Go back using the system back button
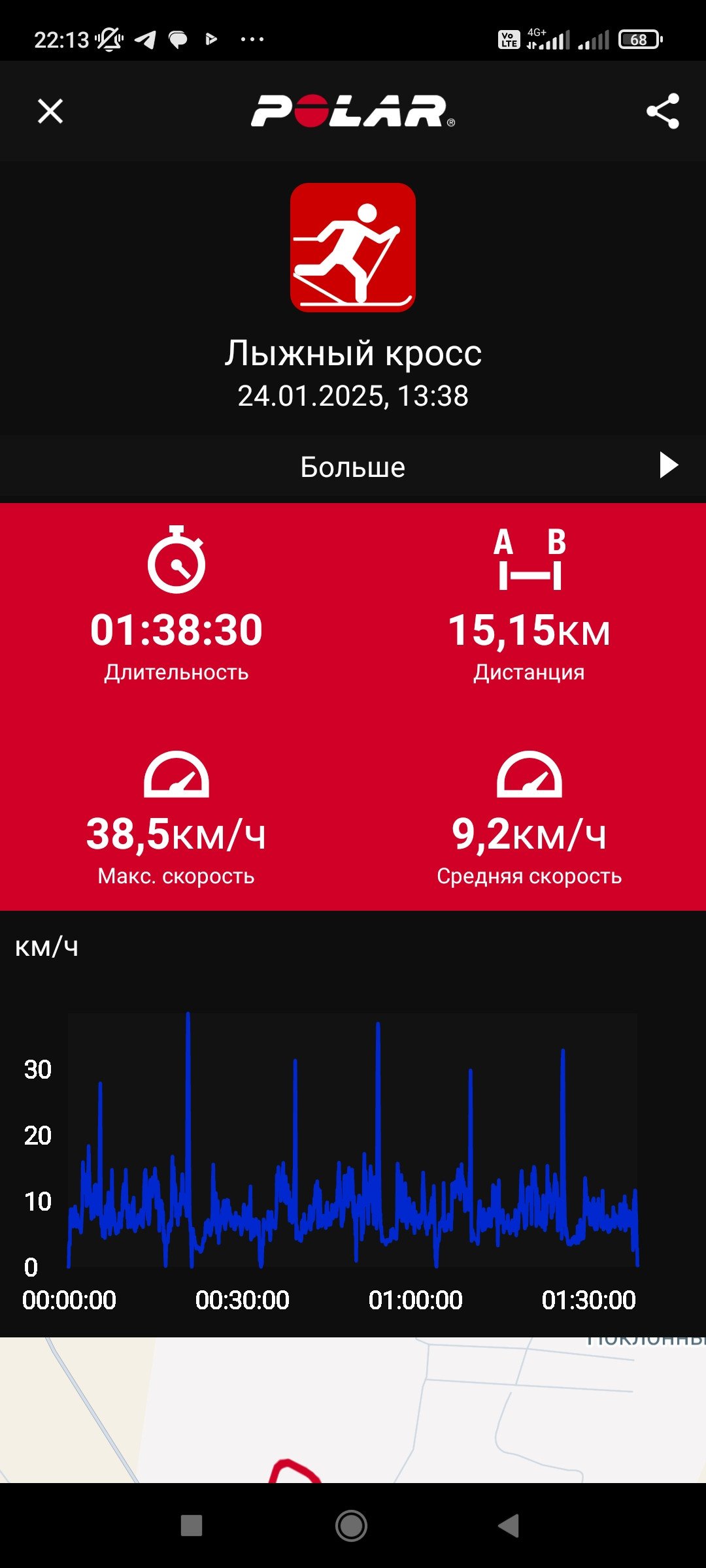This screenshot has height=1568, width=706. (x=509, y=1526)
